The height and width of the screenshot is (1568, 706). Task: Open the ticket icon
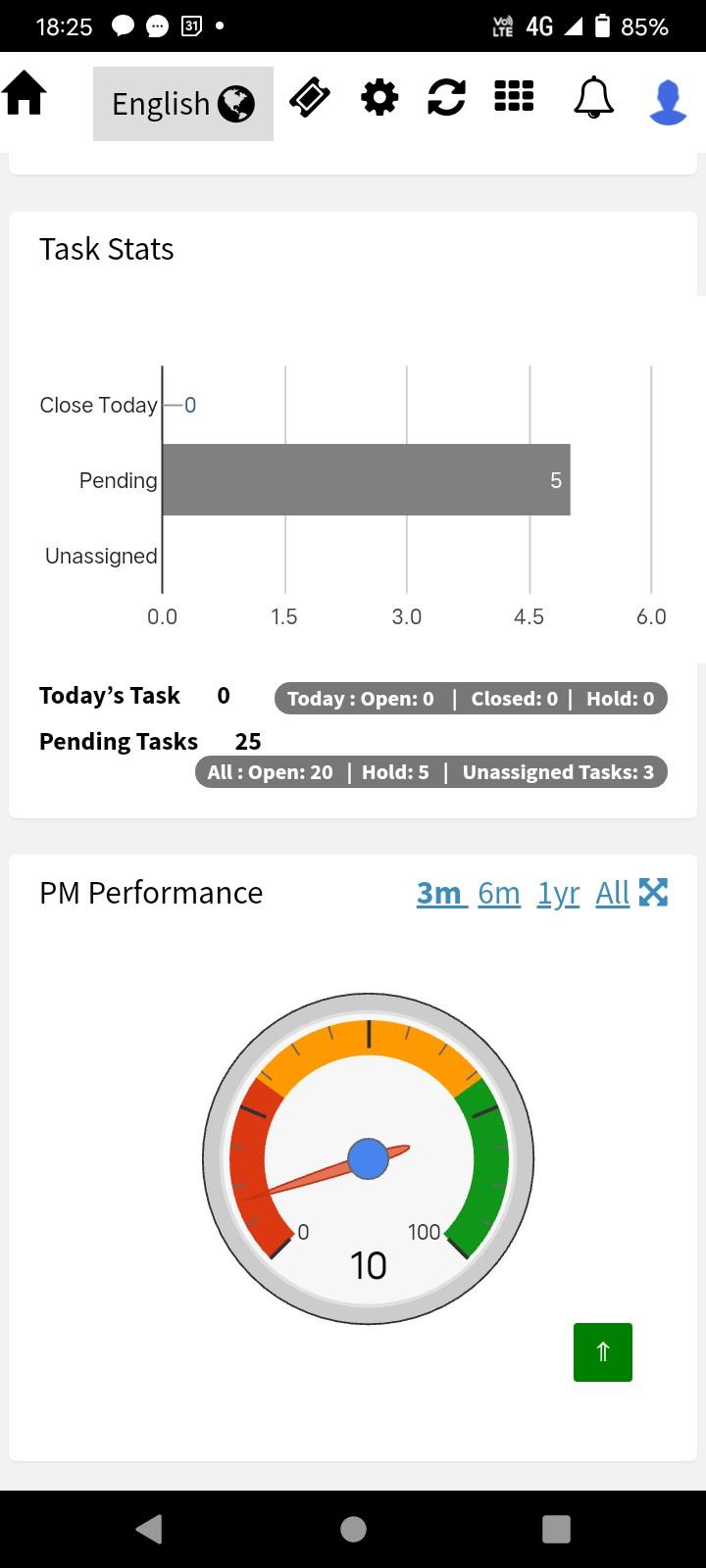pos(310,98)
